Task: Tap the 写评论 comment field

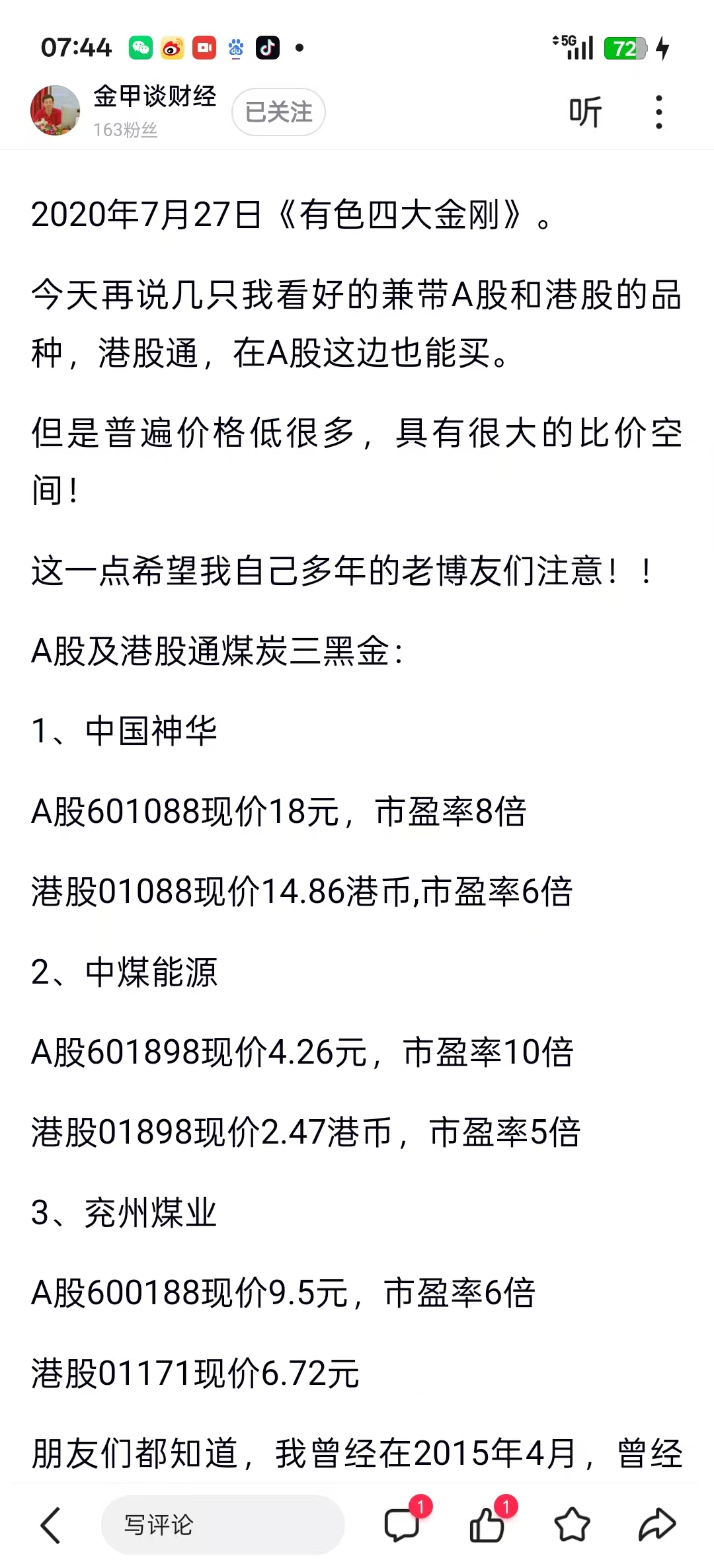Action: pyautogui.click(x=222, y=1525)
